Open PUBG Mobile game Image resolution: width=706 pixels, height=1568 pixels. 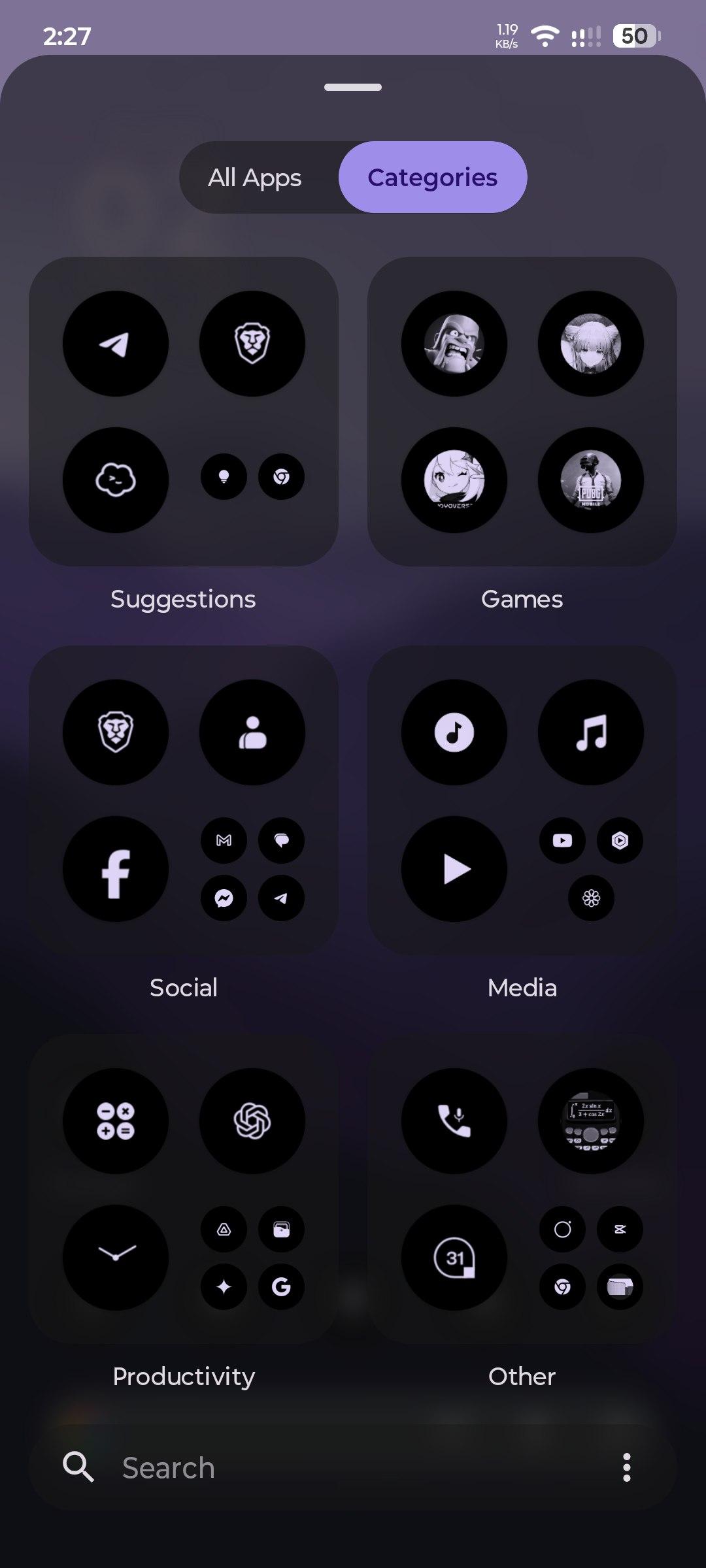tap(590, 480)
